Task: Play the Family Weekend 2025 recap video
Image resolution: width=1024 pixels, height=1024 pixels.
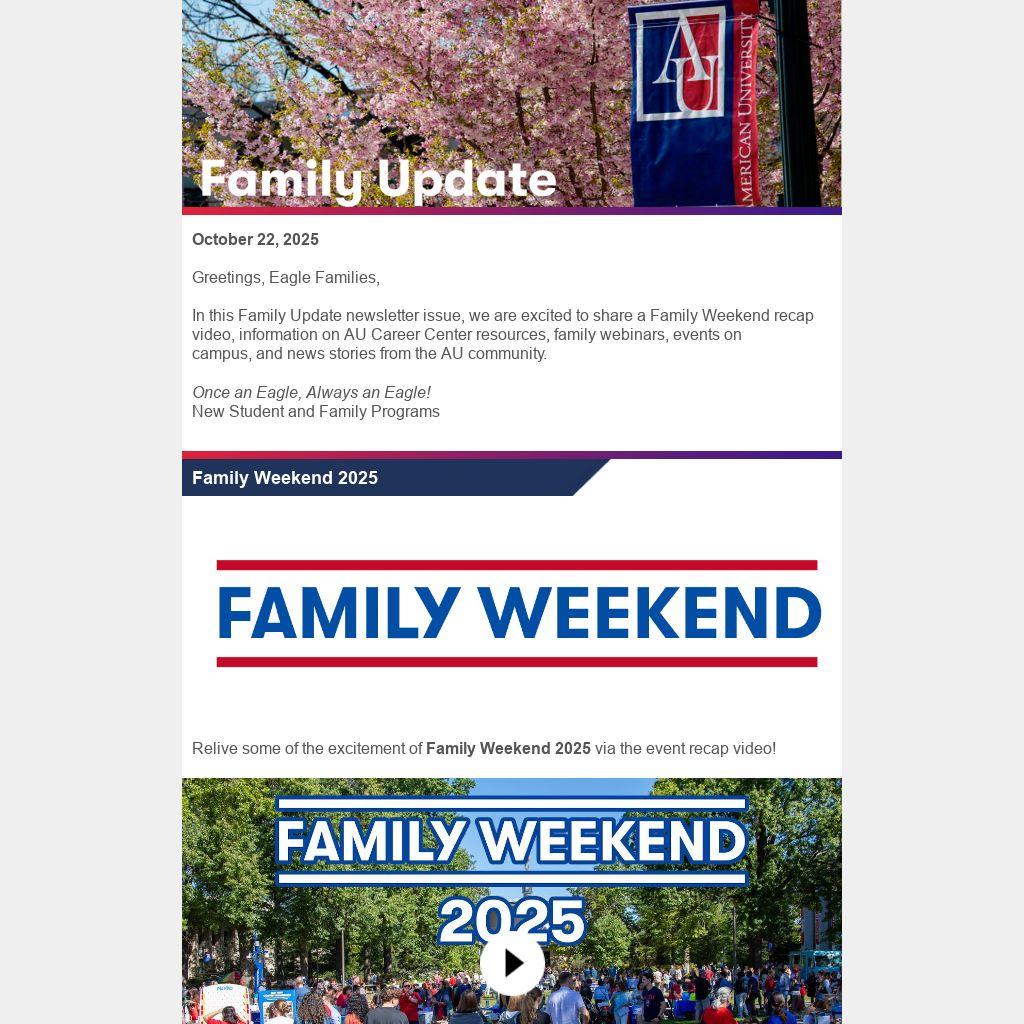Action: click(x=512, y=963)
